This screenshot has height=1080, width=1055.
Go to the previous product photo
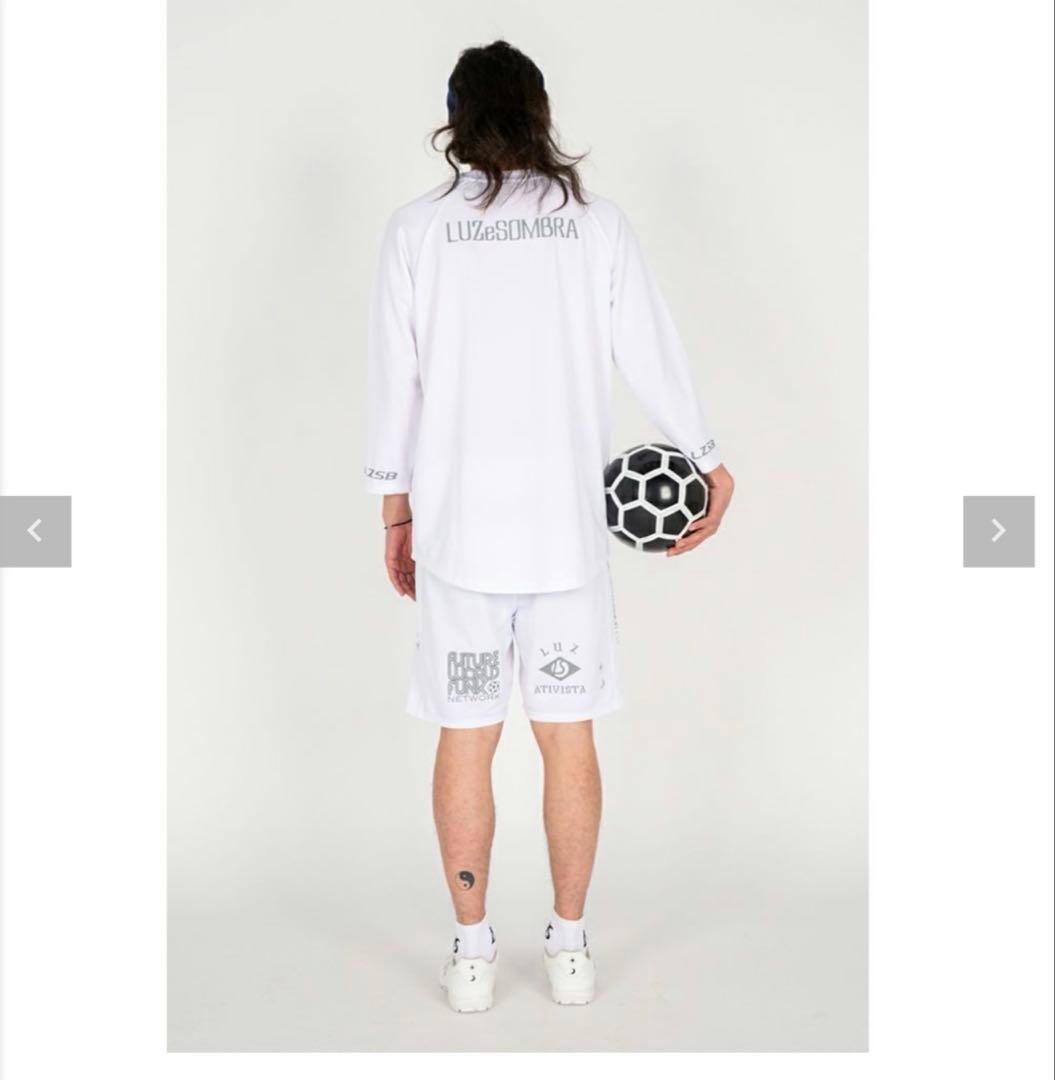35,531
